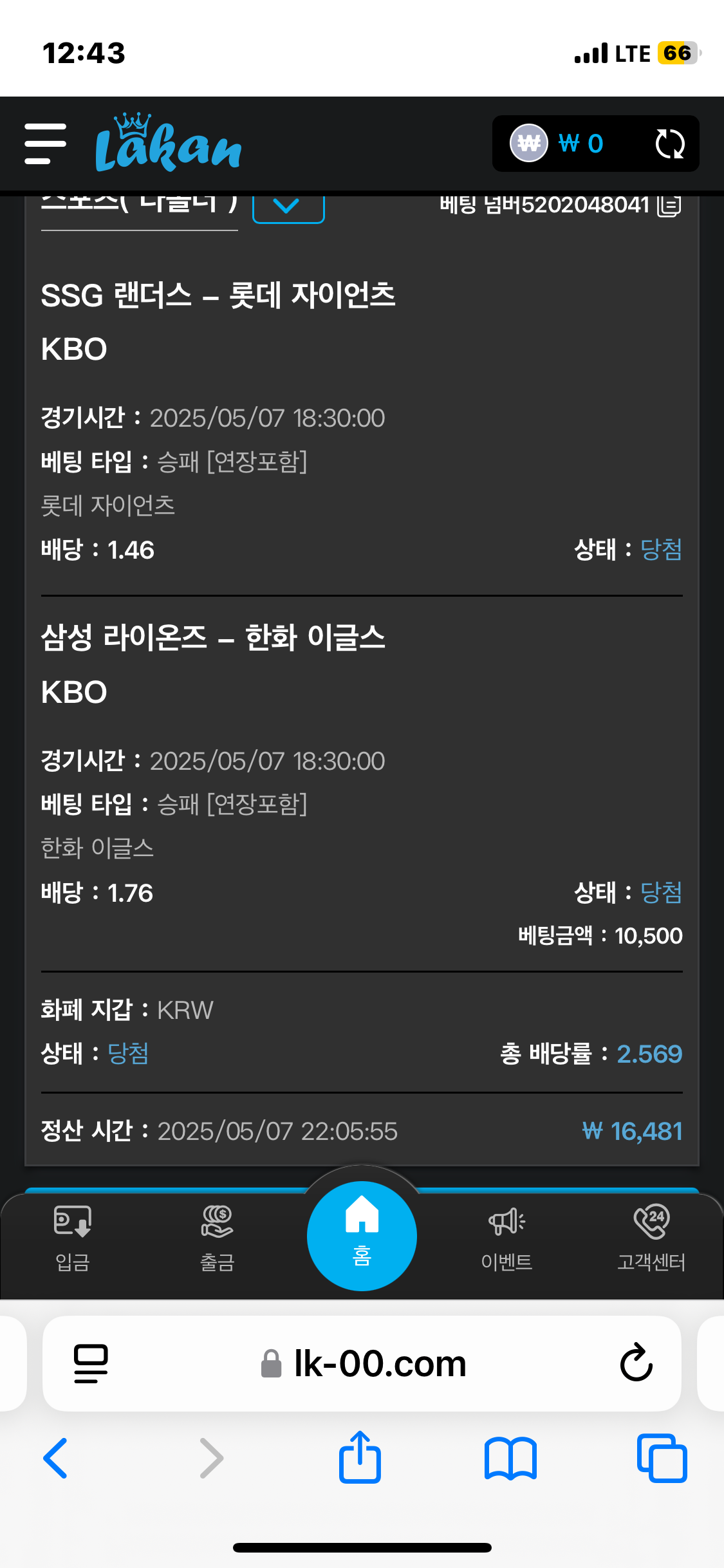Open Safari page settings menu

point(91,1363)
